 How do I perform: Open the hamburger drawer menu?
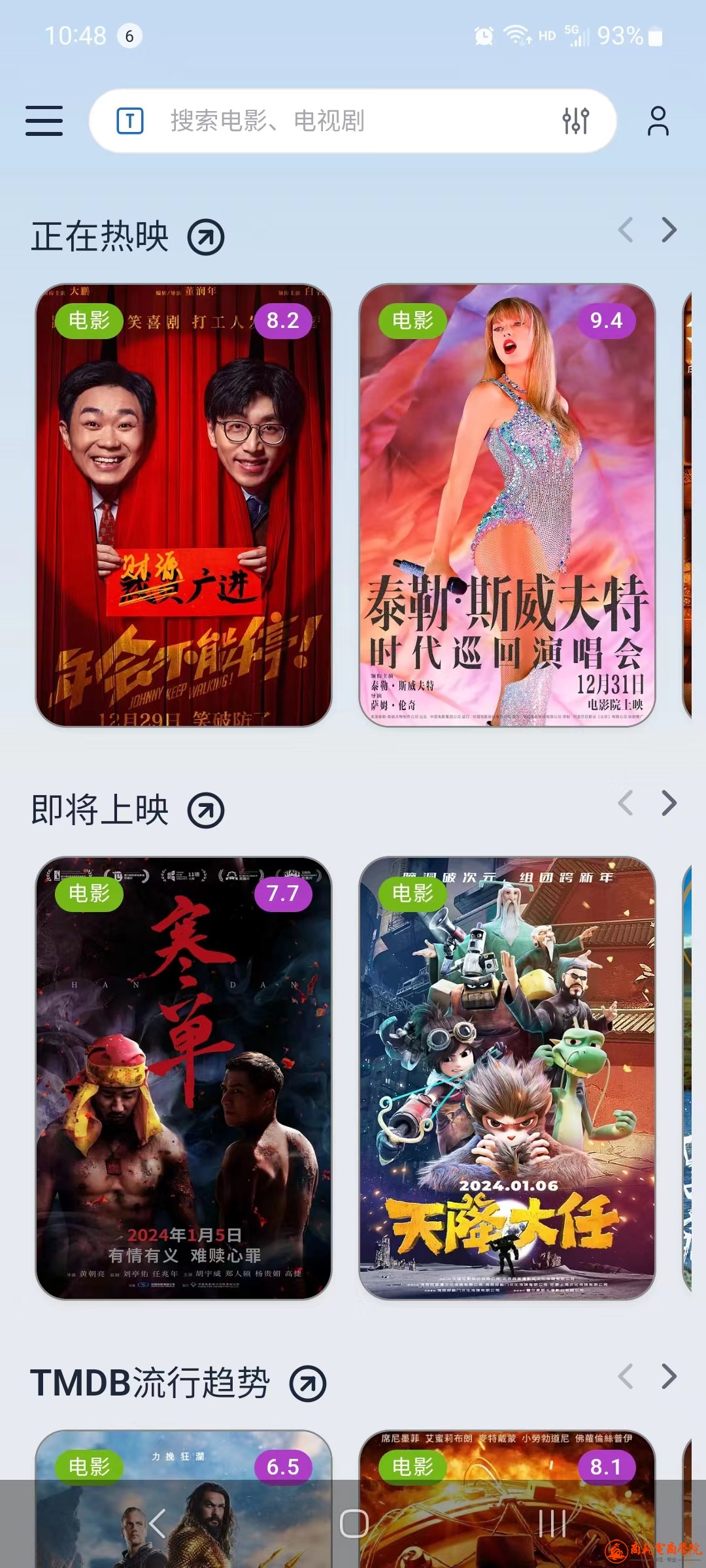click(44, 121)
